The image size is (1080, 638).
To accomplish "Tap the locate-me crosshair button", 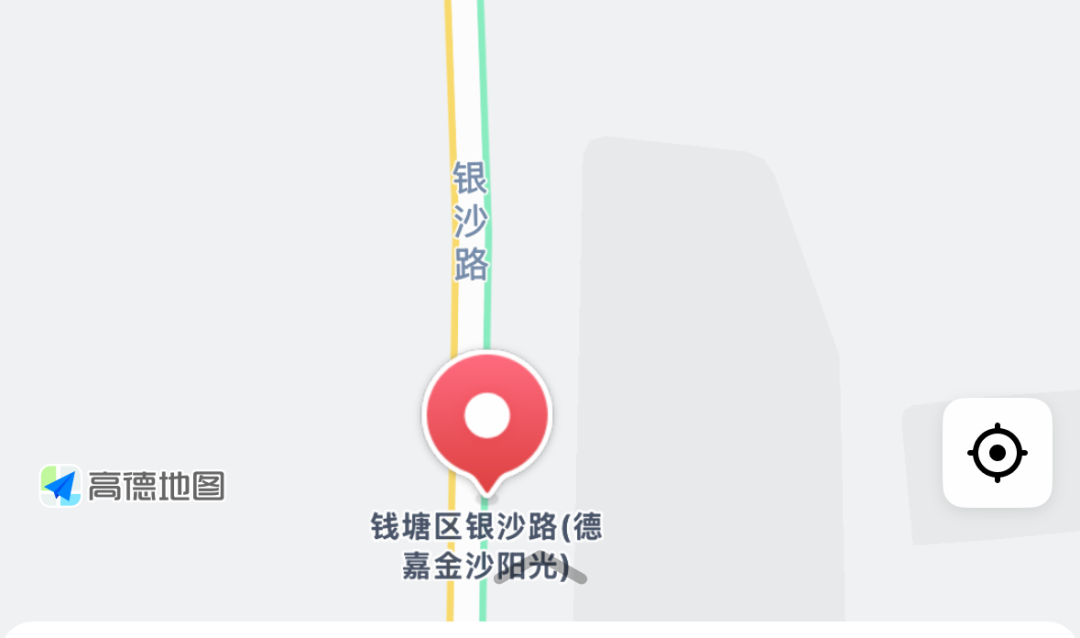I will (997, 453).
